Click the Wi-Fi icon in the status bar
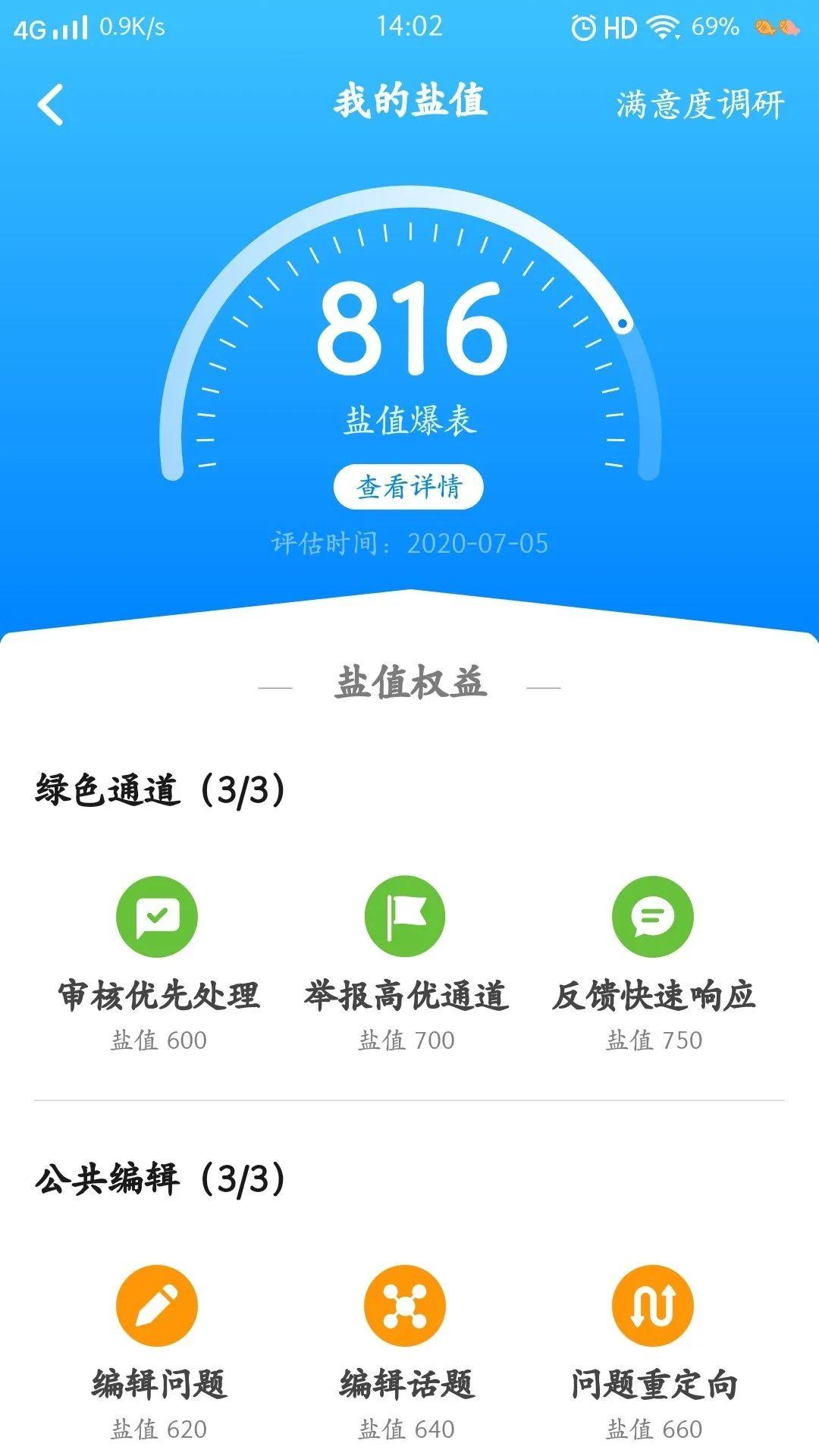Screen dimensions: 819x1456 click(x=662, y=25)
